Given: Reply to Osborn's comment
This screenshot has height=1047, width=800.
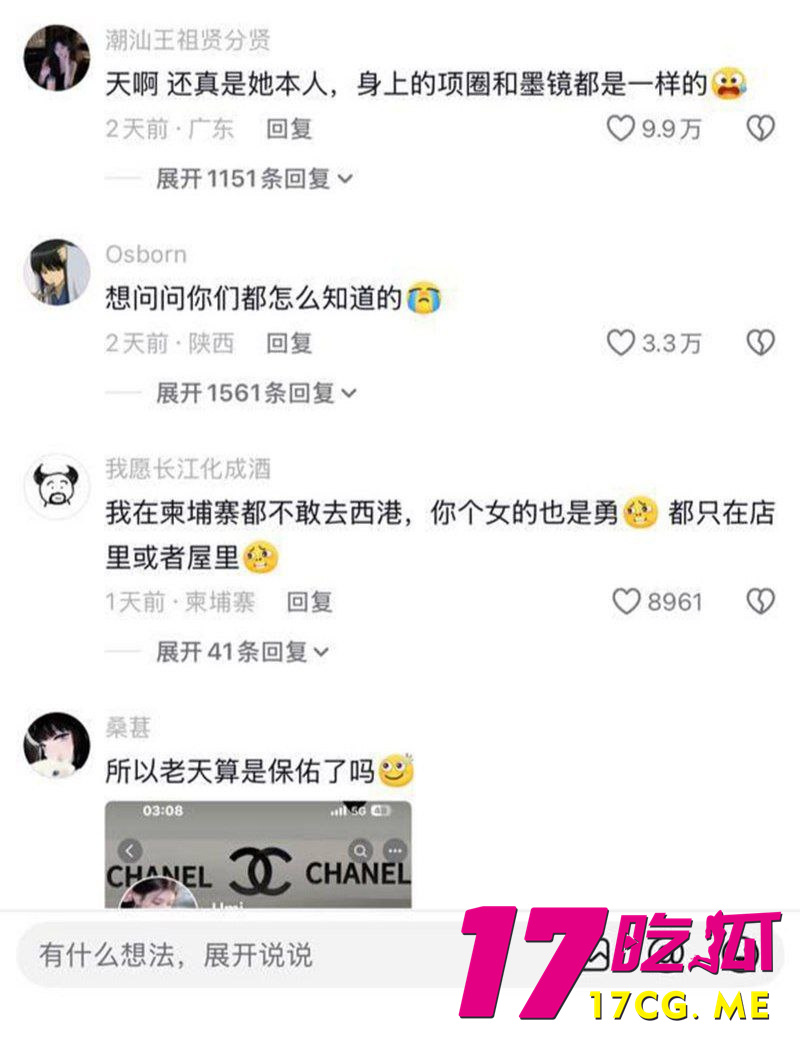Looking at the screenshot, I should [x=289, y=344].
